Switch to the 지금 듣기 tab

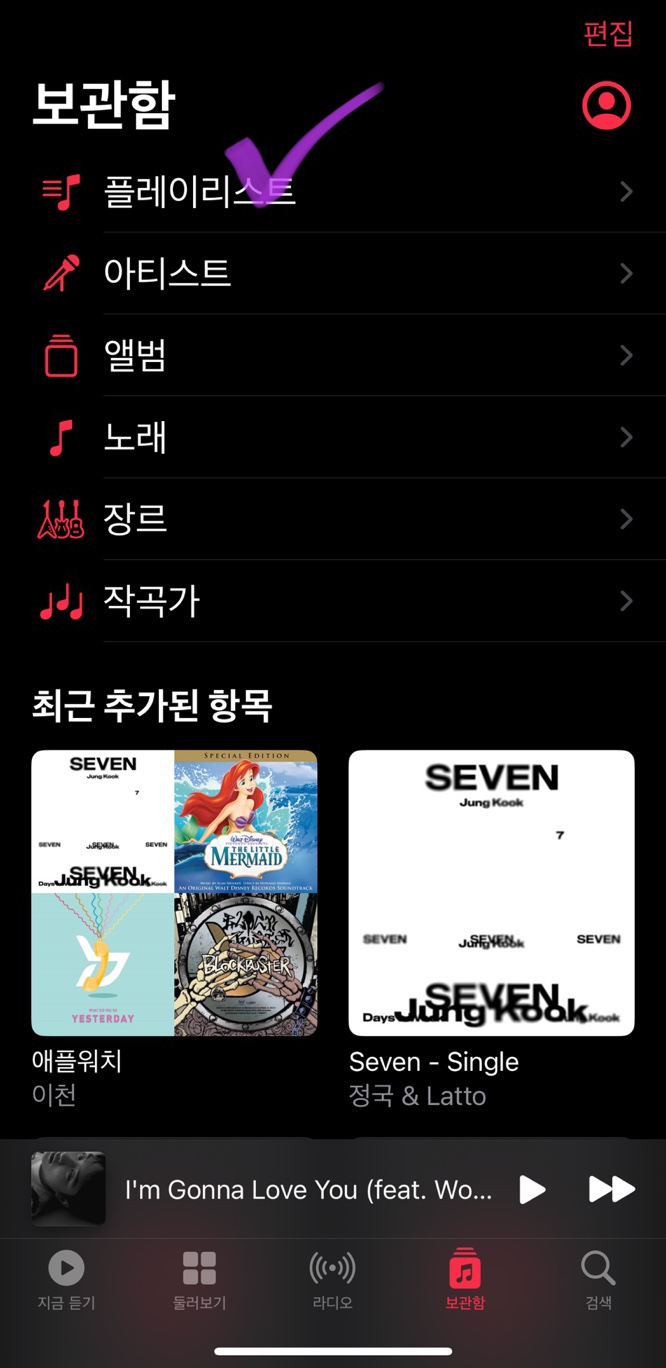66,1282
